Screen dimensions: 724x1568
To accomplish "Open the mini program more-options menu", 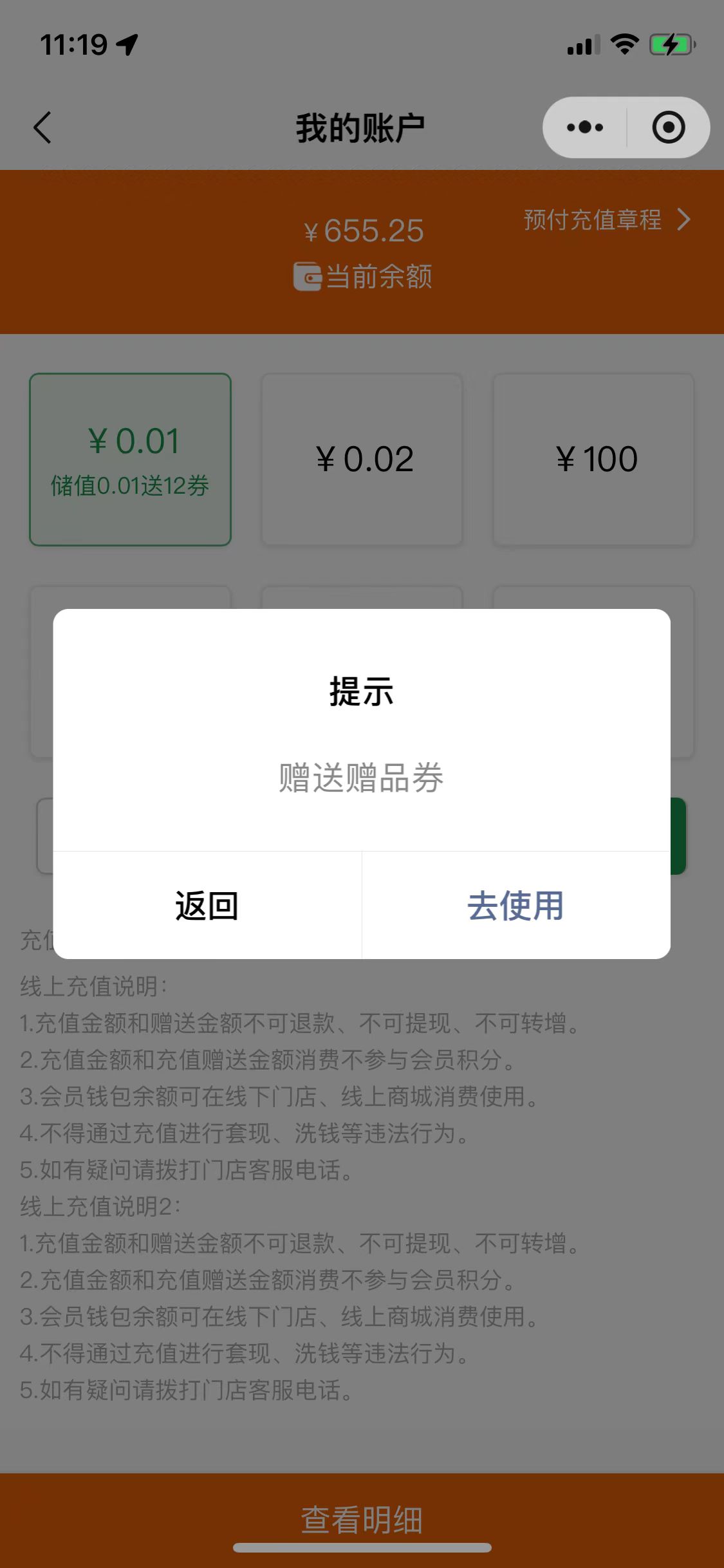I will (x=584, y=127).
